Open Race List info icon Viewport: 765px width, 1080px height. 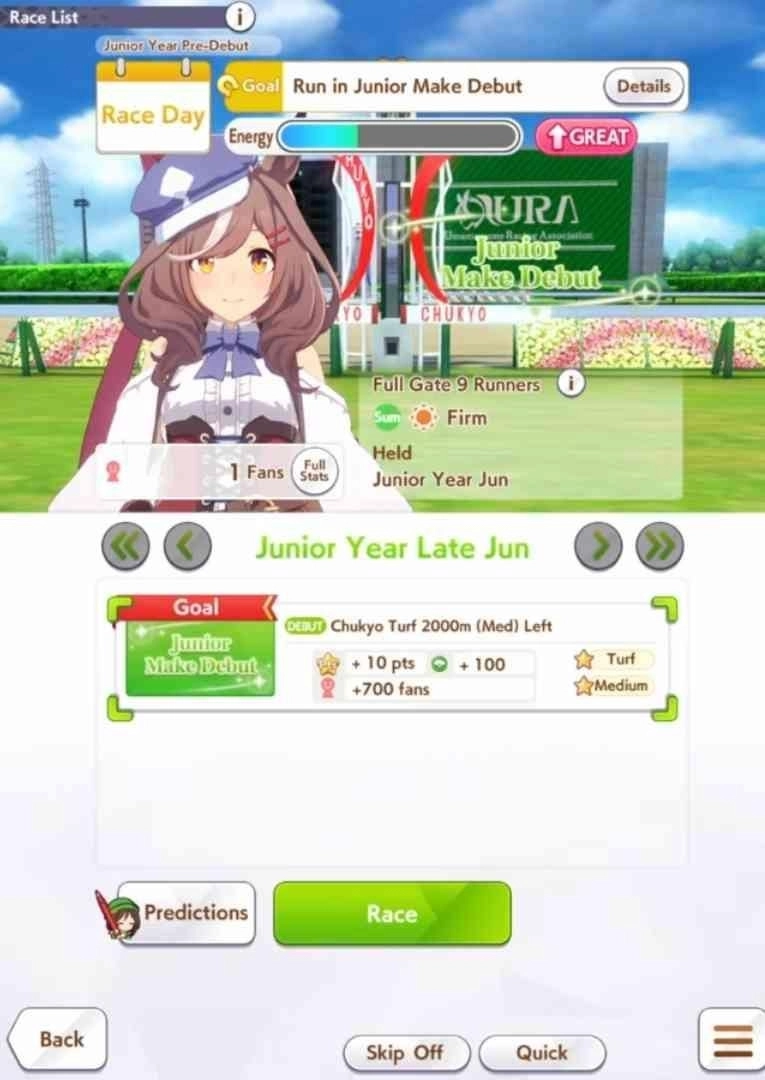(x=239, y=16)
